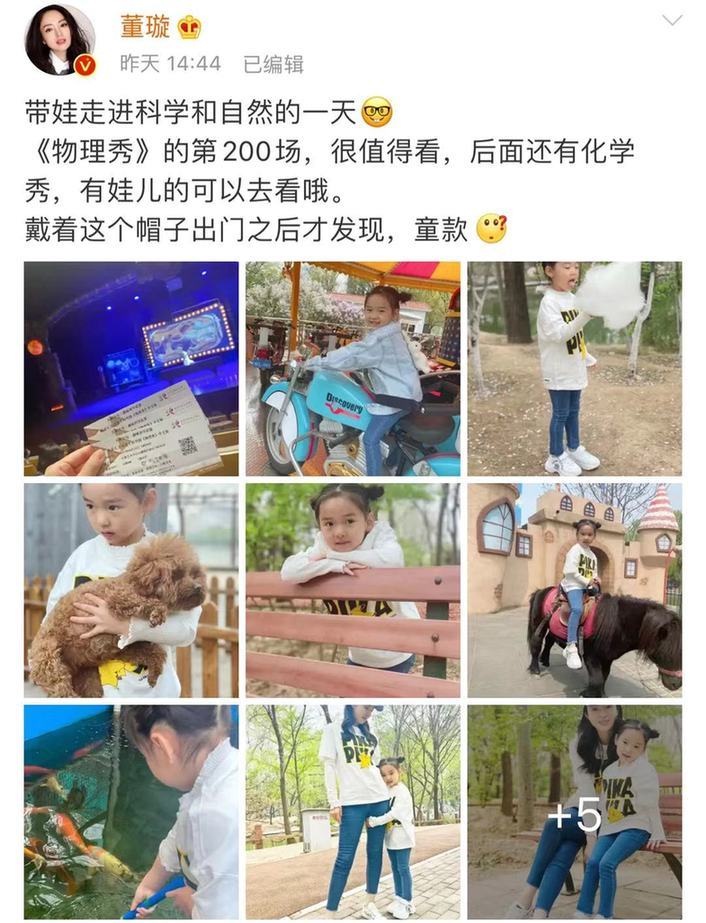Open the theater tickets photo

coord(131,368)
